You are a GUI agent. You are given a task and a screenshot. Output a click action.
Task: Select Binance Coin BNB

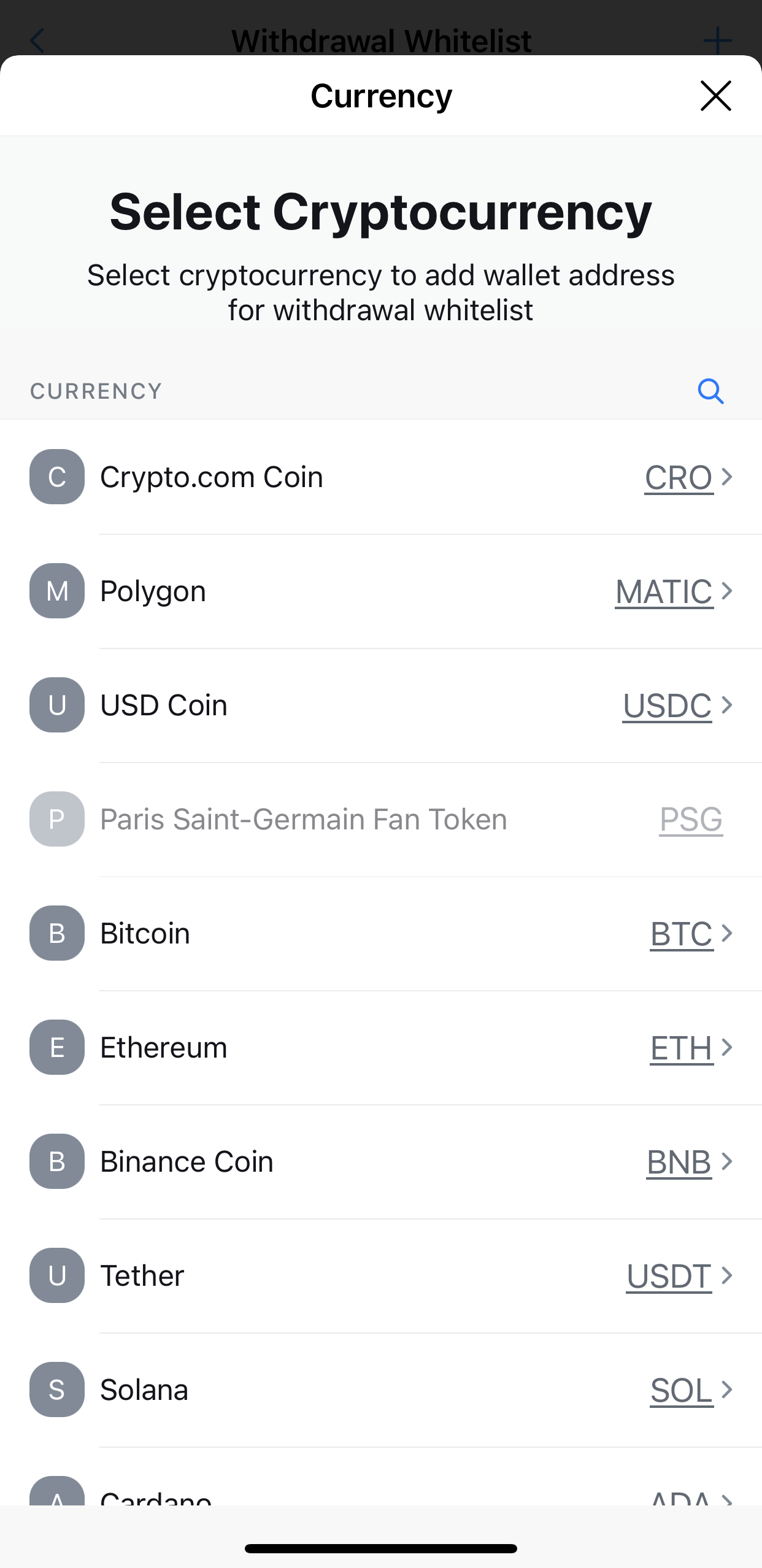[381, 1161]
